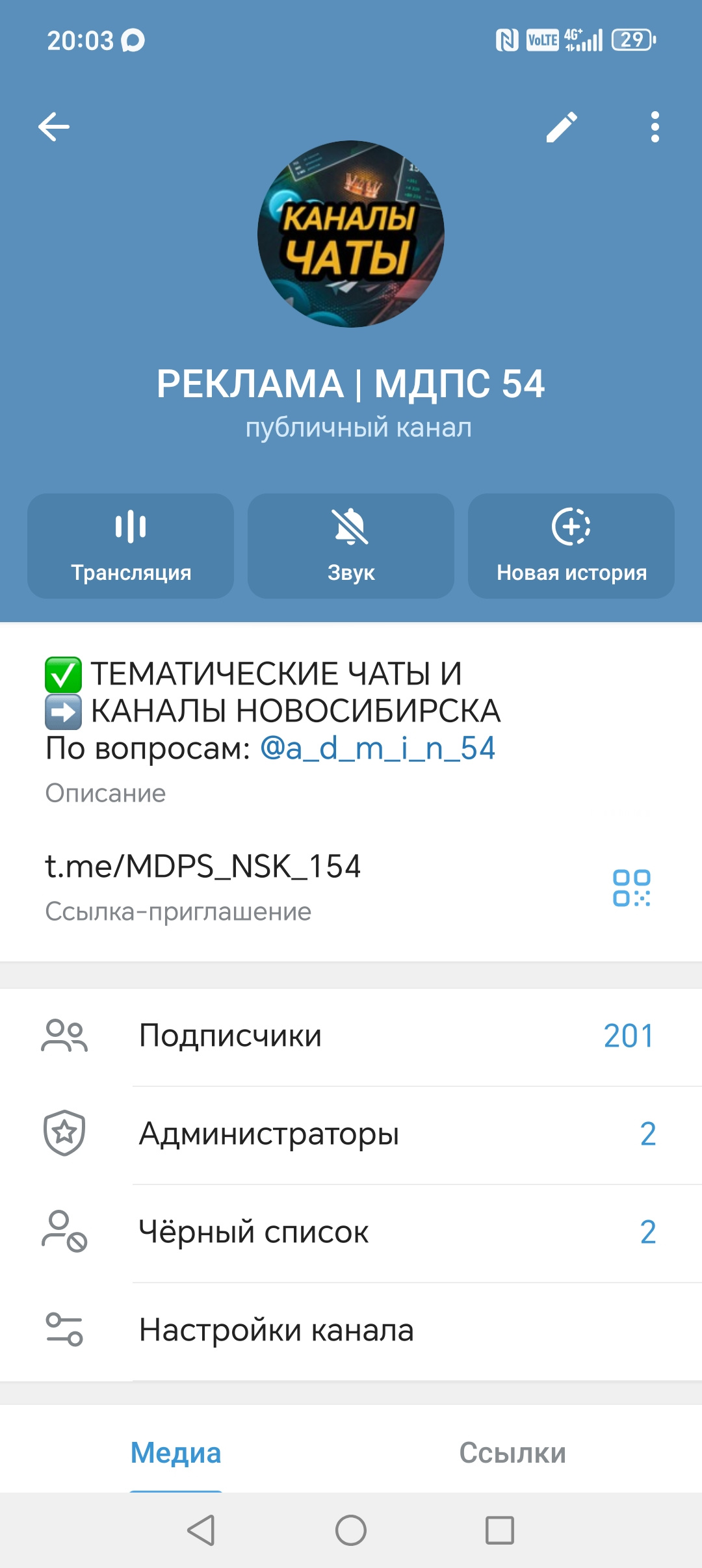Open the Подписчики list
Screen dimensions: 702x1568
pyautogui.click(x=351, y=1036)
